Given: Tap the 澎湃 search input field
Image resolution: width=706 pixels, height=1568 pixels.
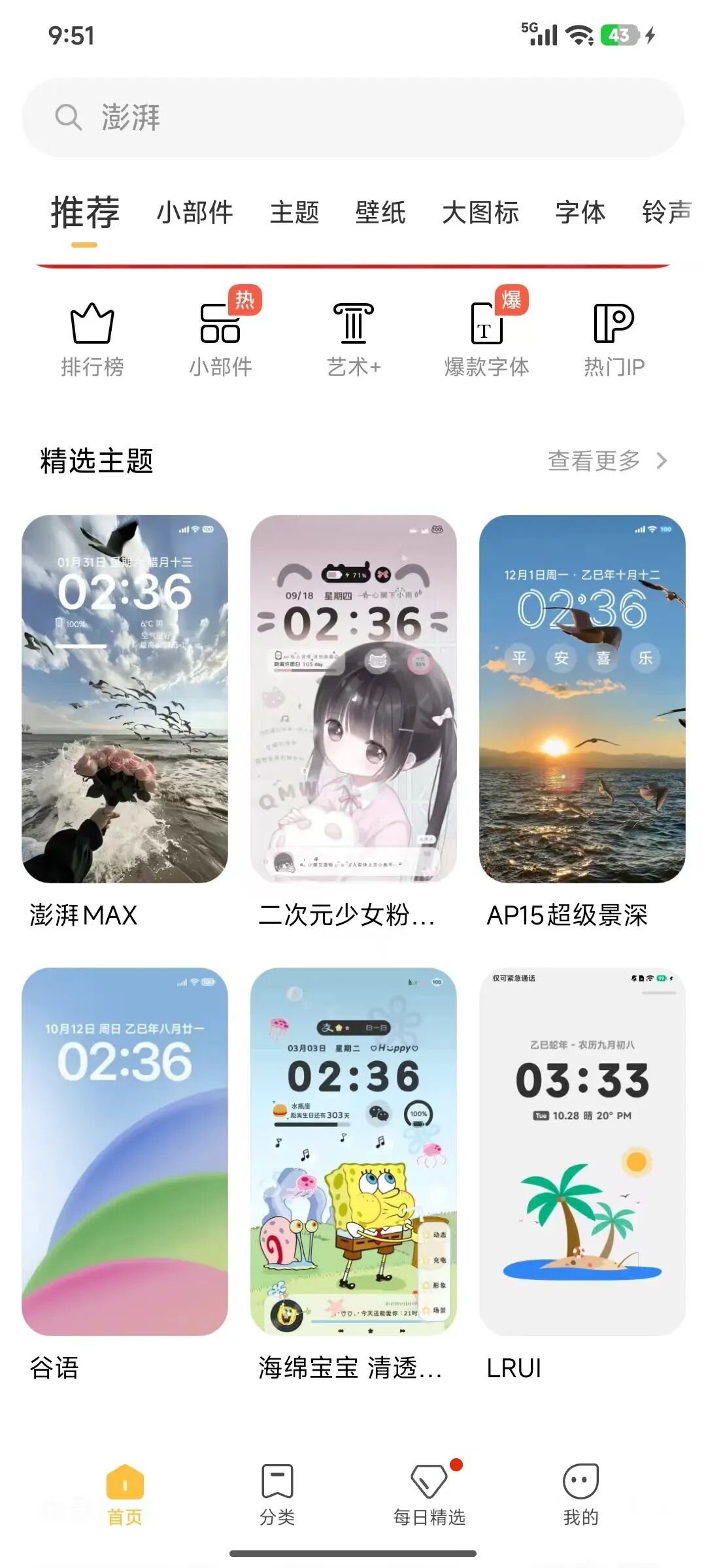Looking at the screenshot, I should pyautogui.click(x=353, y=116).
